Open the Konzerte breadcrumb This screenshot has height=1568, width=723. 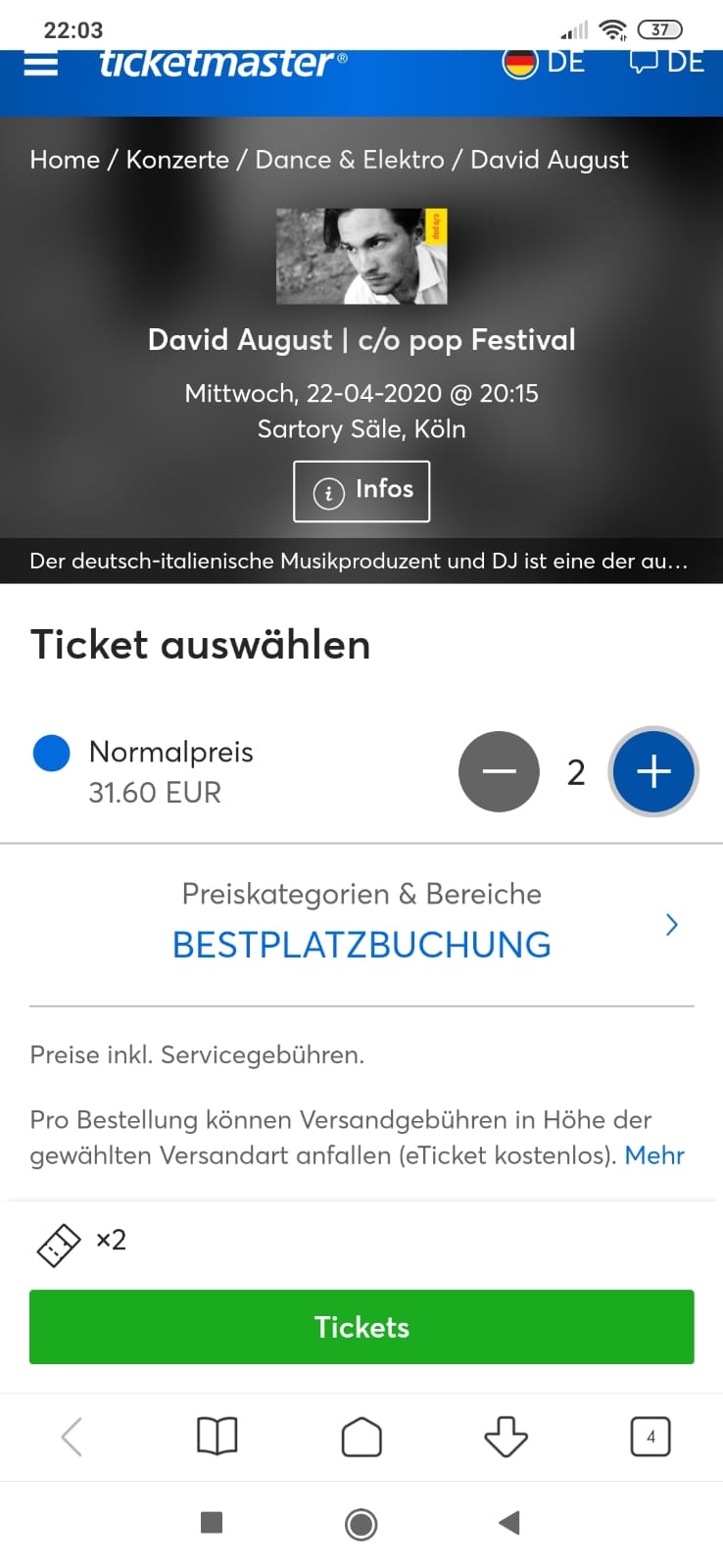pos(177,160)
